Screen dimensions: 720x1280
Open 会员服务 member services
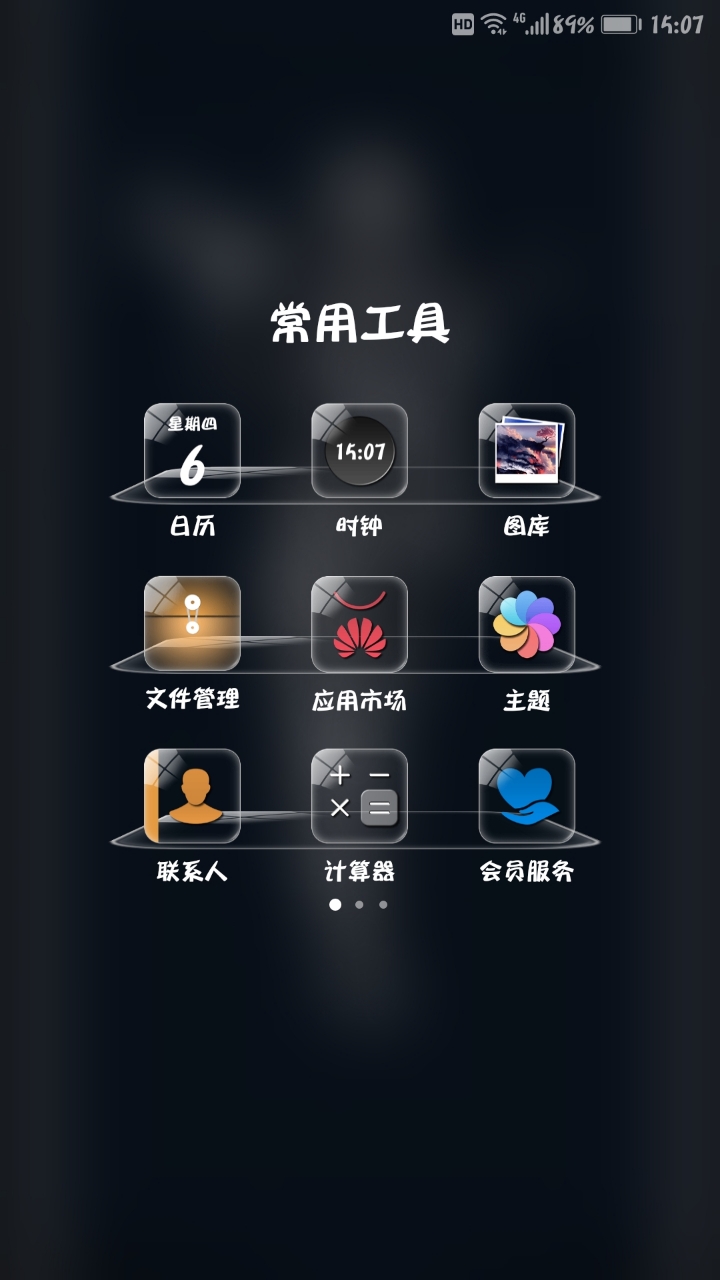coord(527,797)
